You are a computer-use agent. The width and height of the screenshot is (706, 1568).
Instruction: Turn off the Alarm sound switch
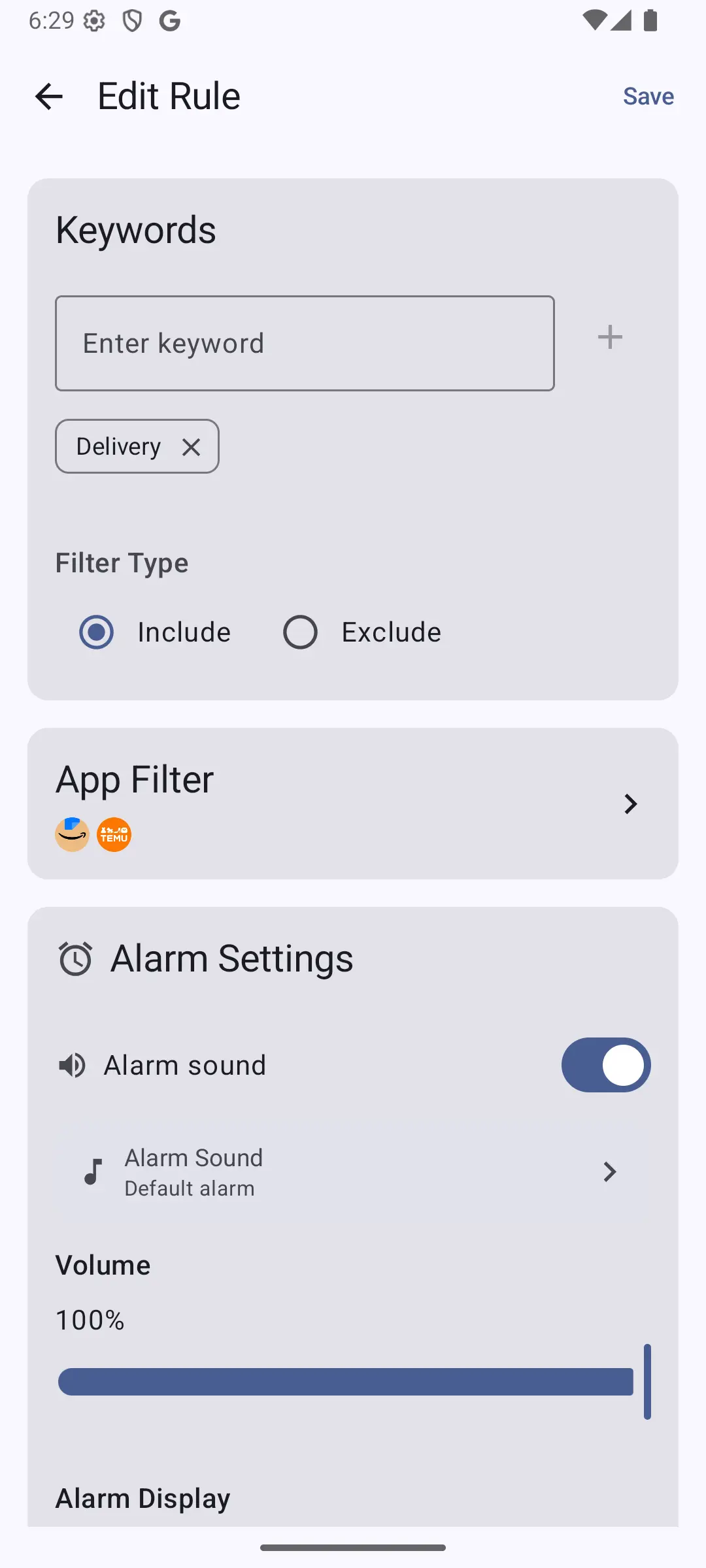pyautogui.click(x=605, y=1065)
